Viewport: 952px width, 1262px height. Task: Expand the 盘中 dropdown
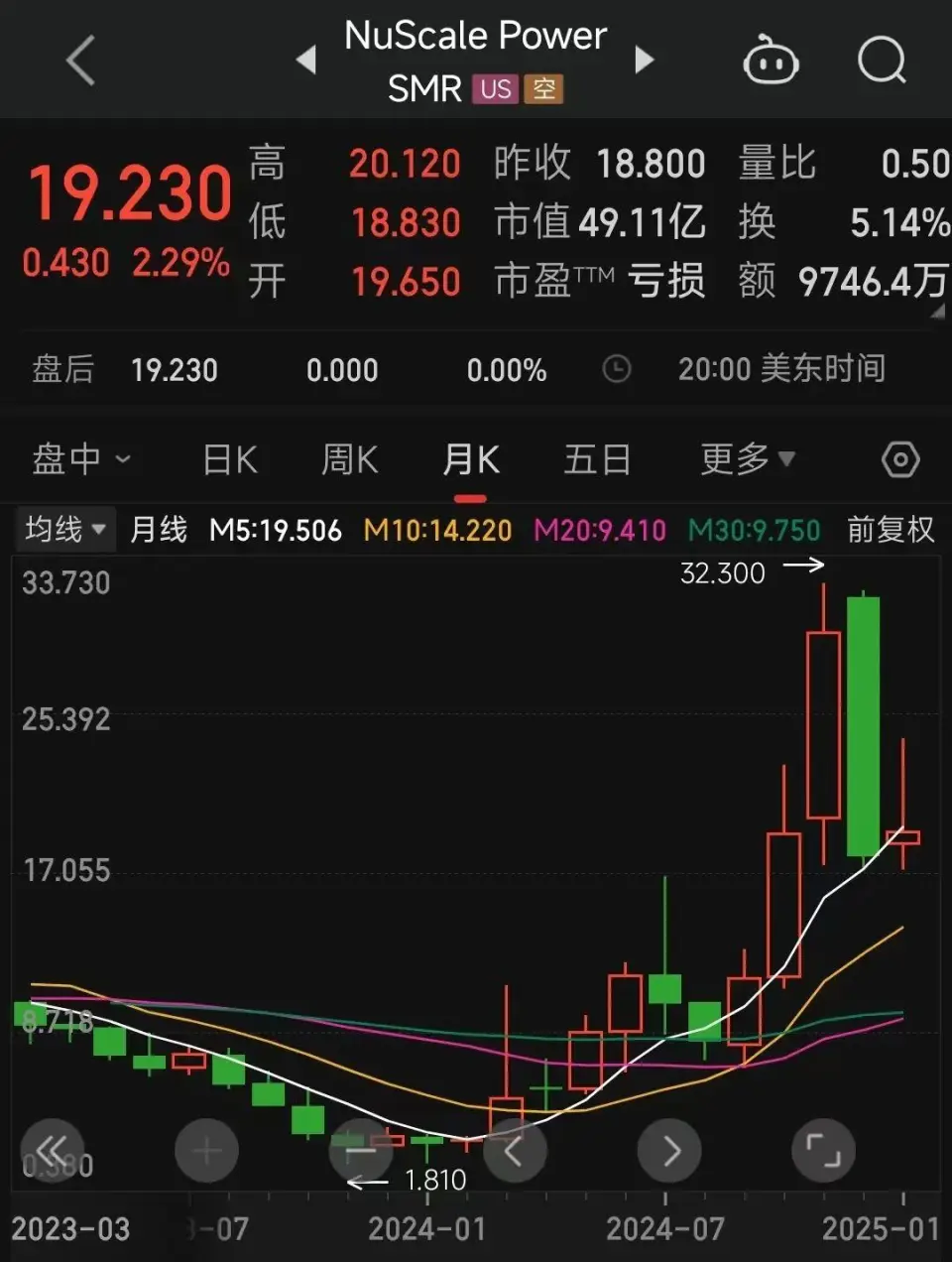(x=81, y=459)
